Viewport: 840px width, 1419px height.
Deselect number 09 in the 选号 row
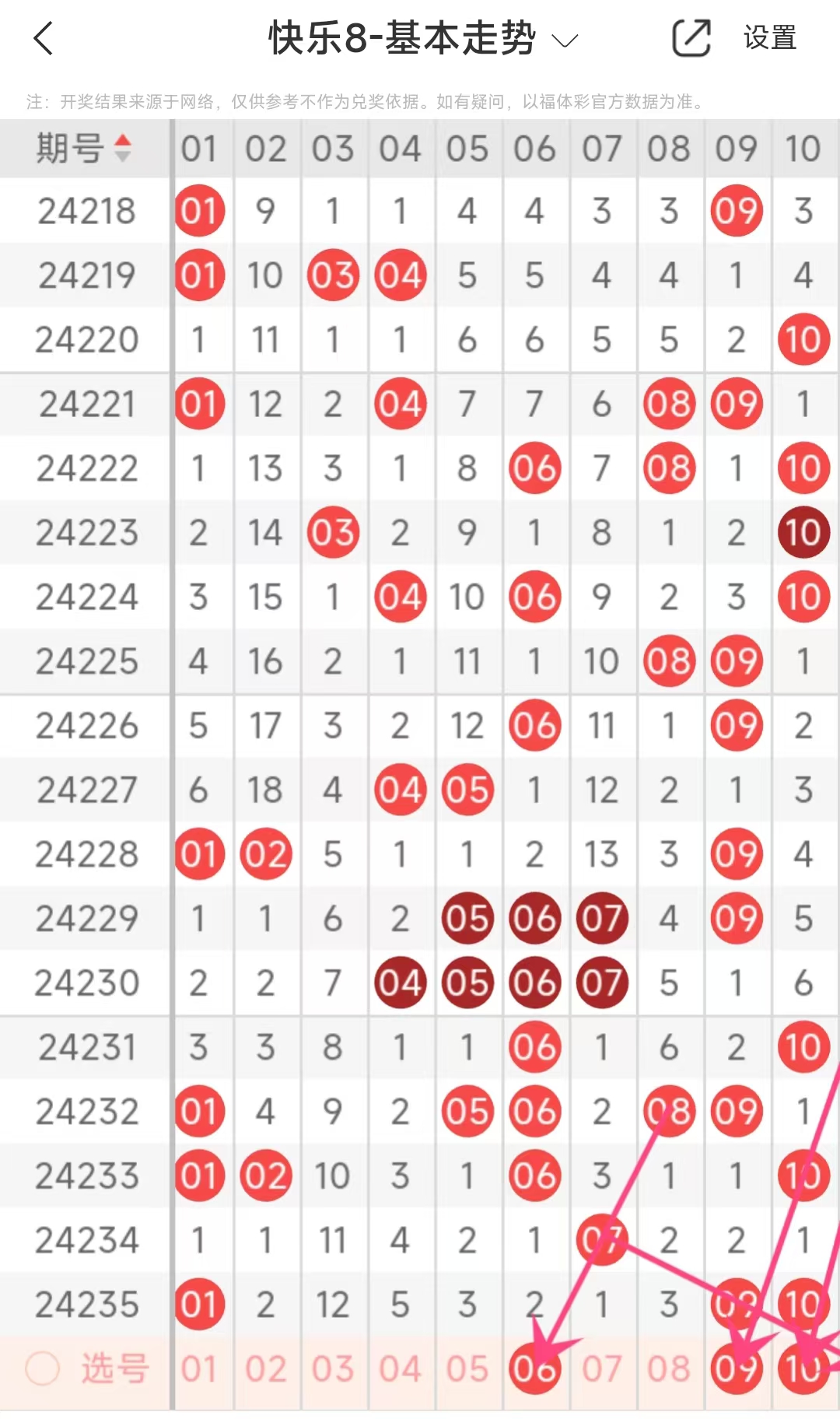[x=736, y=1369]
